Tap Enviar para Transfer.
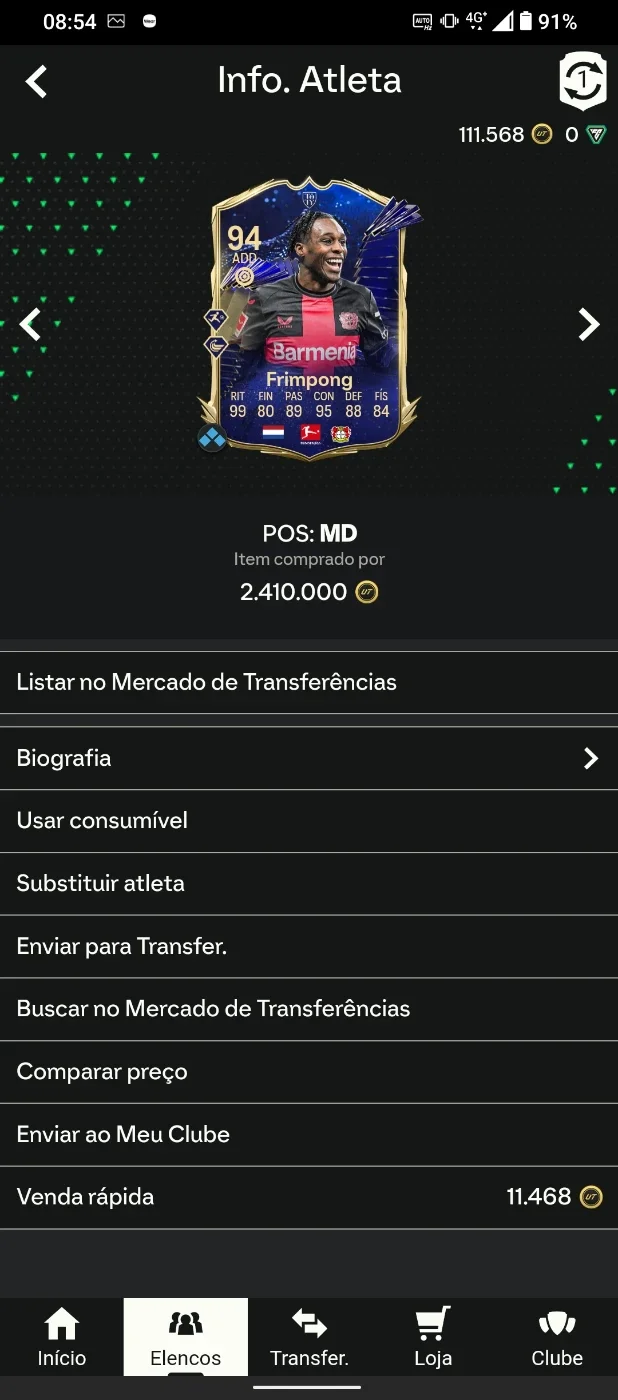Viewport: 618px width, 1400px height. (309, 946)
